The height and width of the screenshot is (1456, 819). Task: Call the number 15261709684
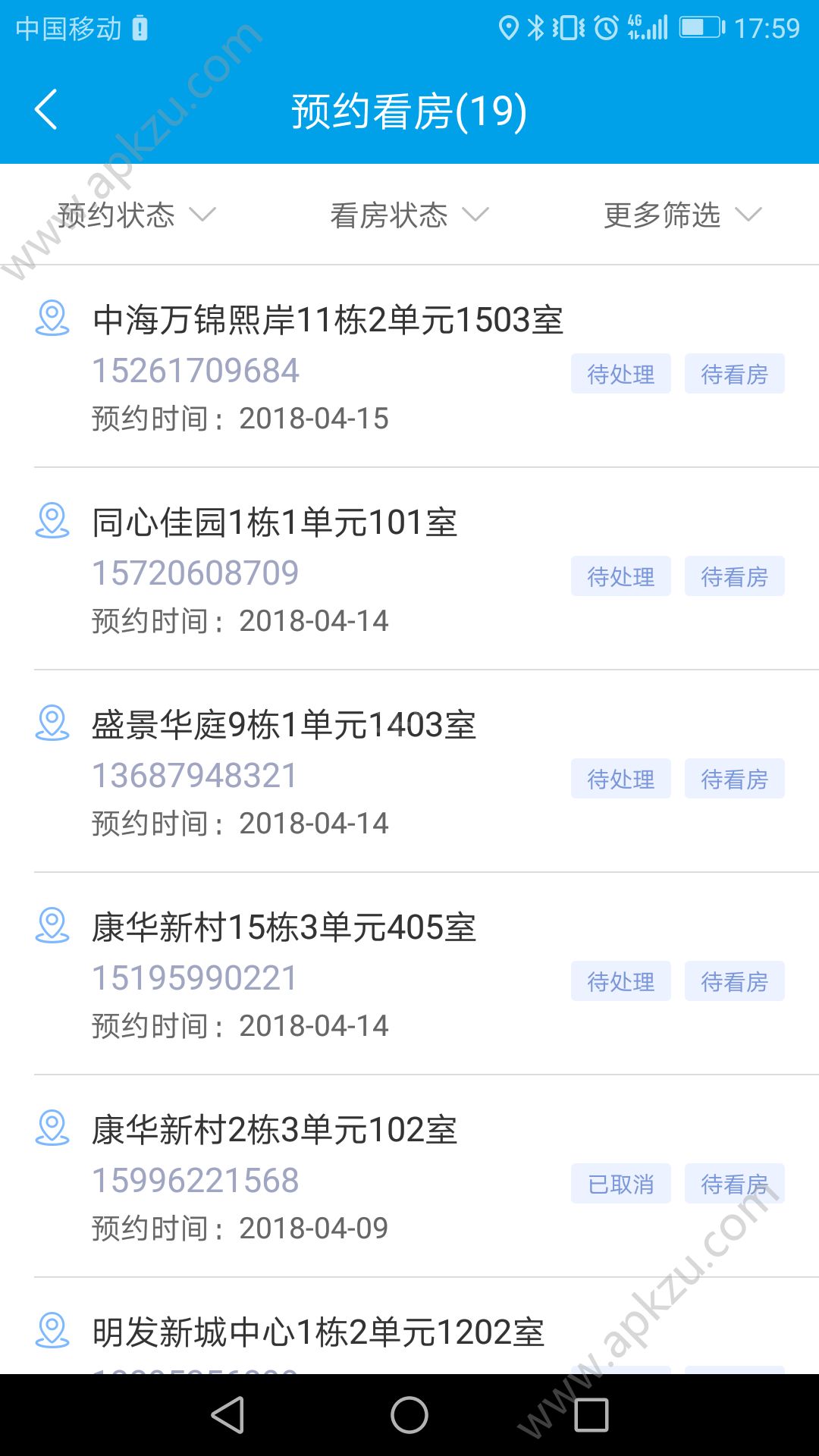coord(196,370)
